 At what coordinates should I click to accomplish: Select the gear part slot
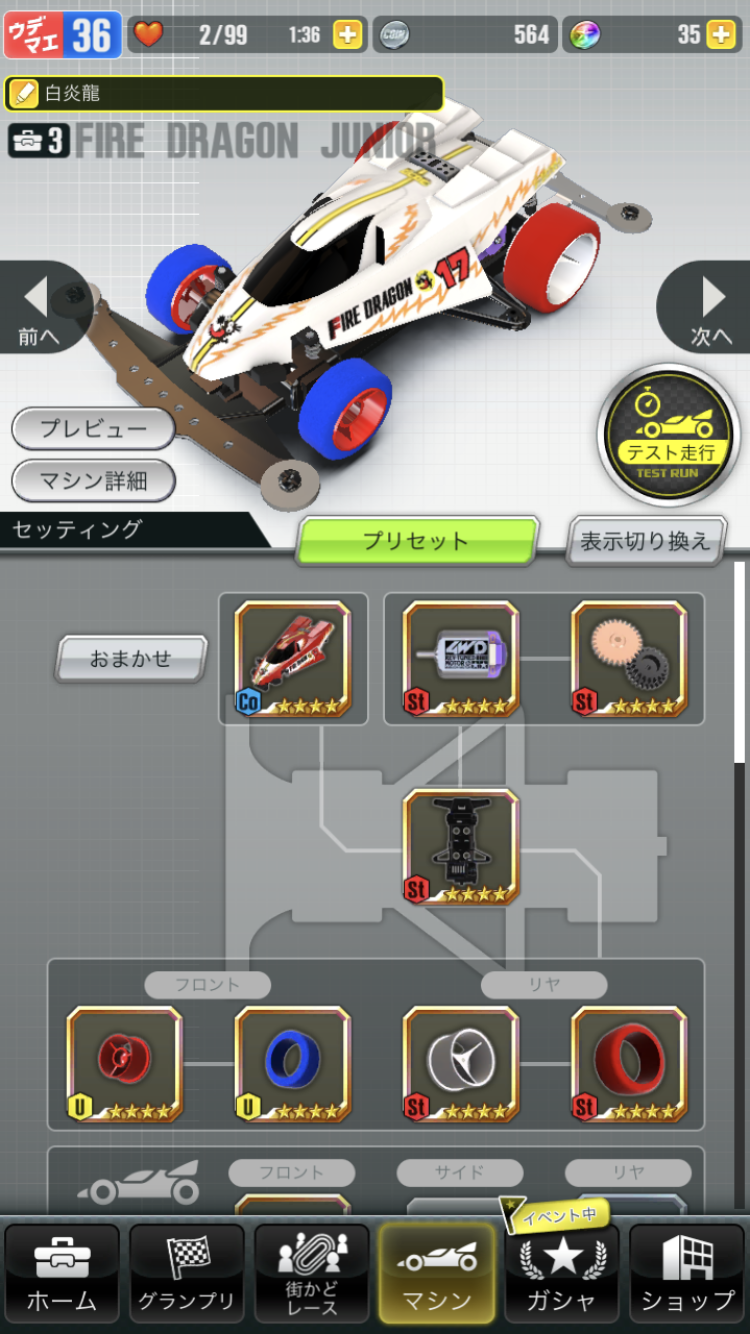click(x=629, y=659)
